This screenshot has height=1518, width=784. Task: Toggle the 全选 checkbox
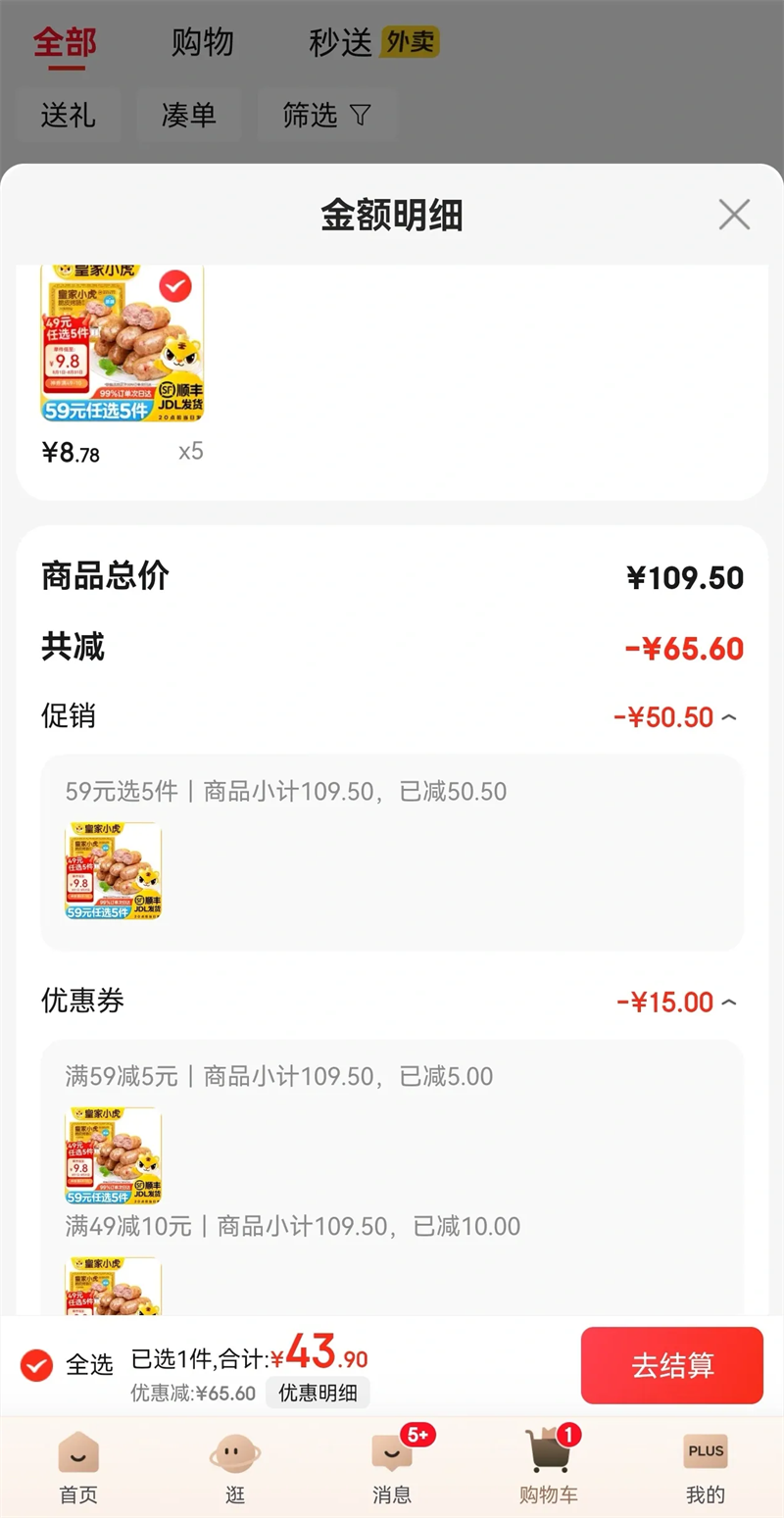pos(37,1364)
